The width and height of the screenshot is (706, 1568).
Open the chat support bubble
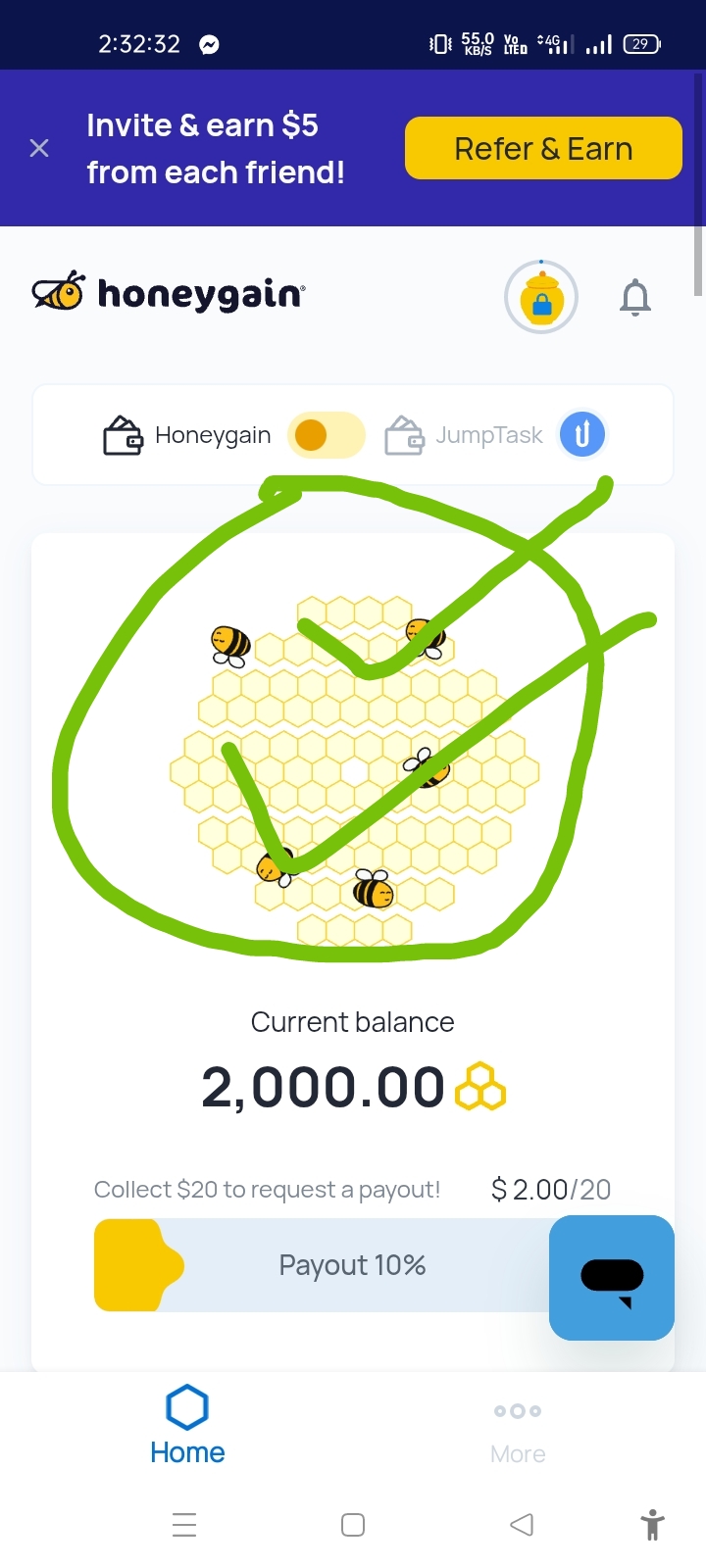click(x=612, y=1278)
